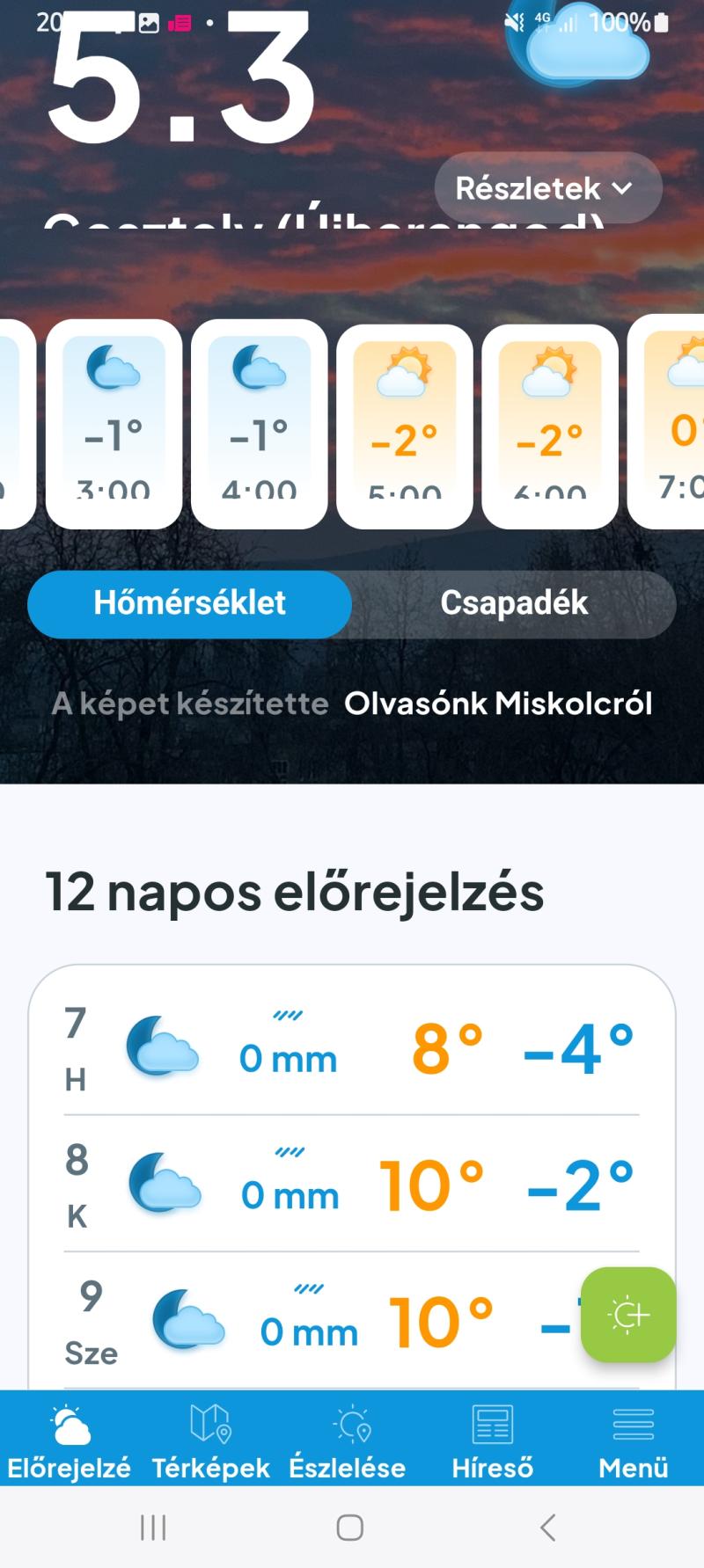Switch to the Térképek tab
Screen dimensions: 704x1568
(x=211, y=1439)
